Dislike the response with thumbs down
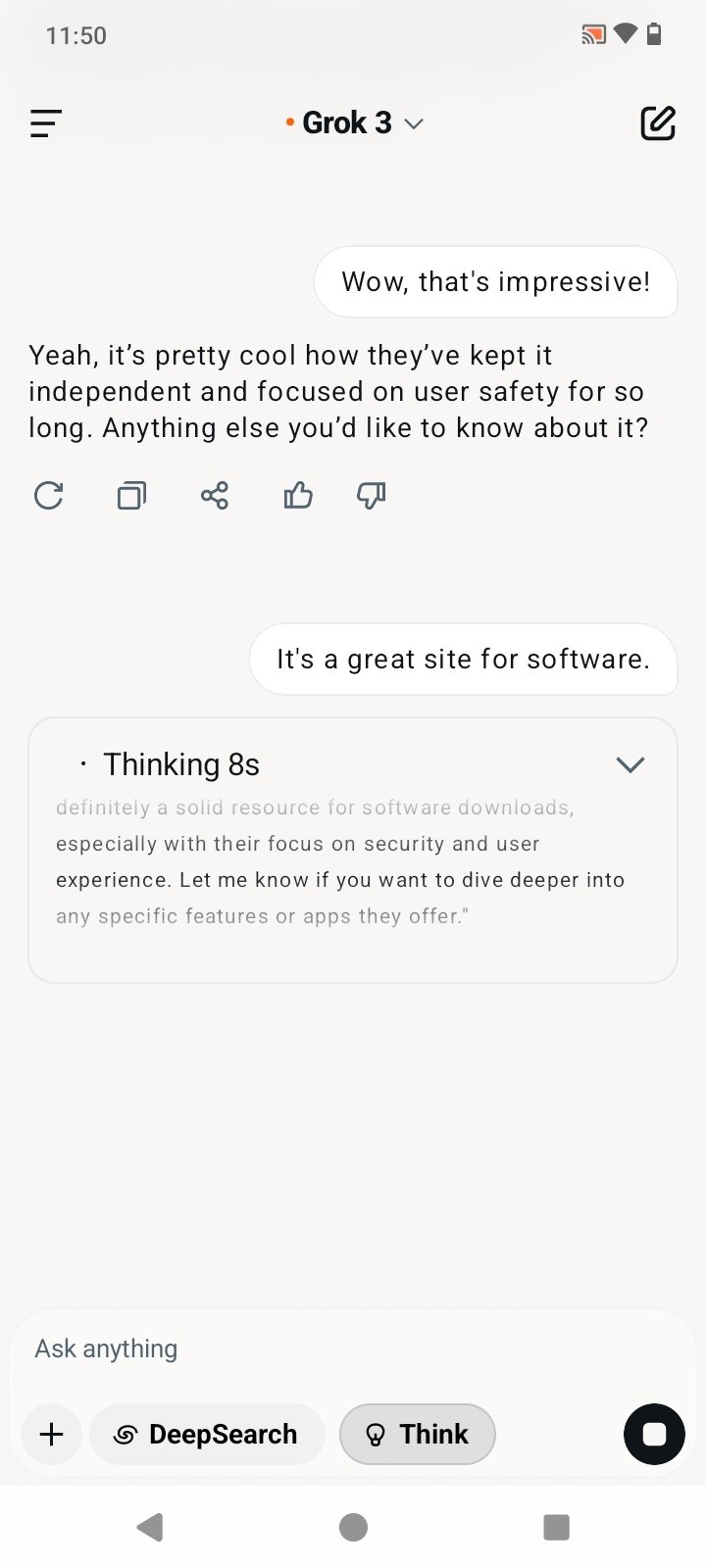Image resolution: width=706 pixels, height=1568 pixels. click(x=372, y=496)
